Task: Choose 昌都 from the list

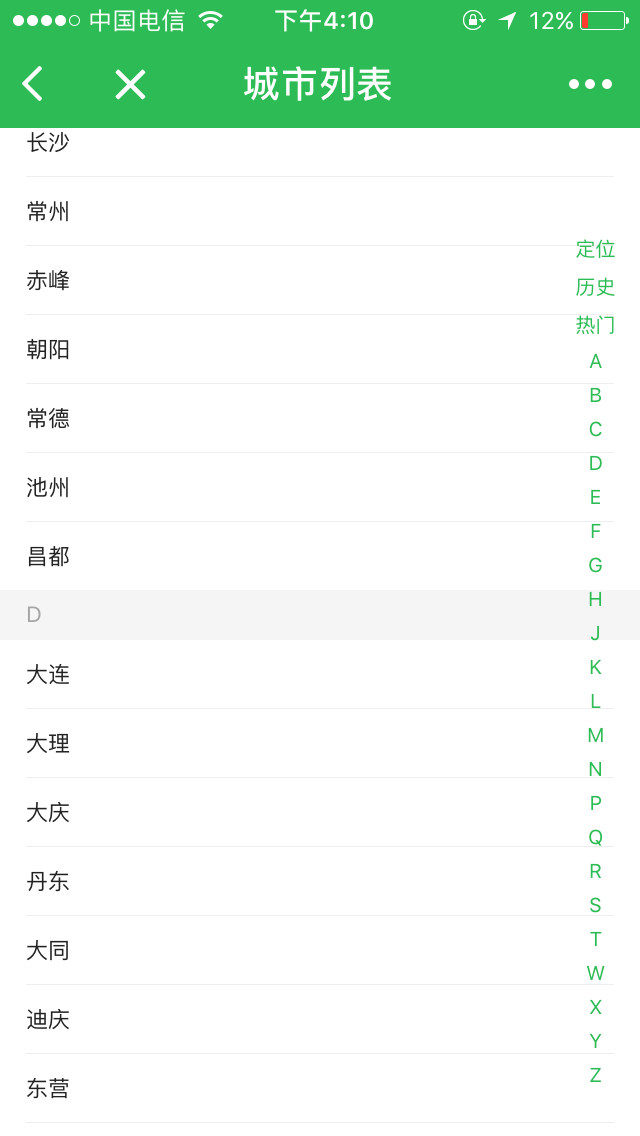Action: coord(48,557)
